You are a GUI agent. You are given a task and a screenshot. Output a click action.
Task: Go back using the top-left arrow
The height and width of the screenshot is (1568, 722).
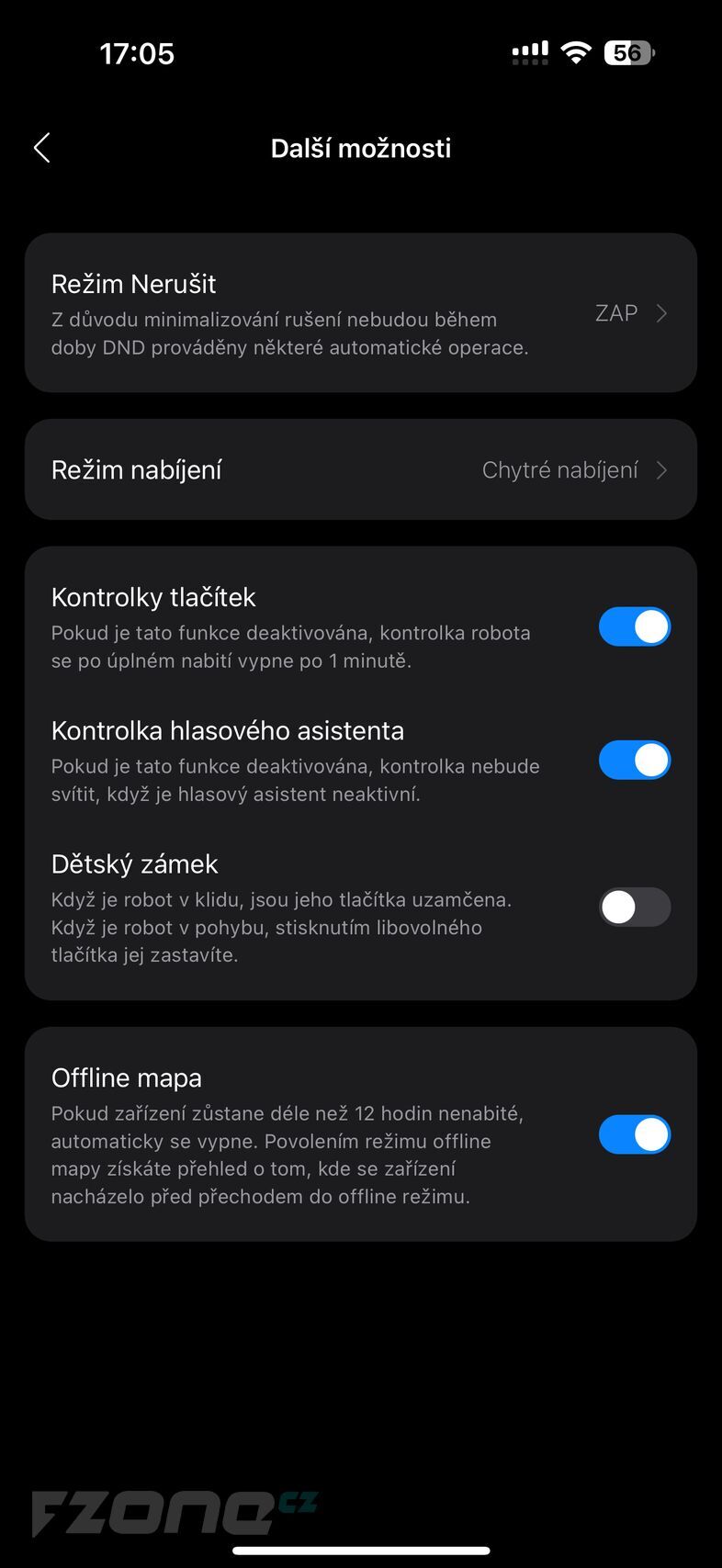(x=42, y=148)
